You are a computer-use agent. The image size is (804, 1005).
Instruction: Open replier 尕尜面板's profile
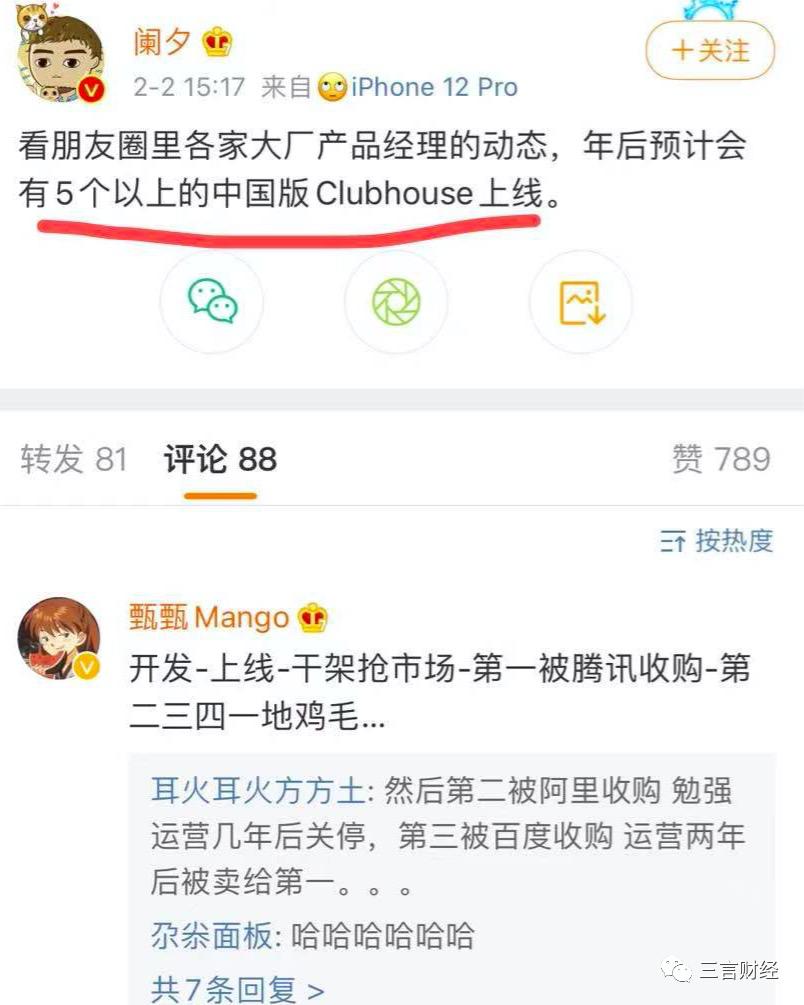tap(211, 936)
